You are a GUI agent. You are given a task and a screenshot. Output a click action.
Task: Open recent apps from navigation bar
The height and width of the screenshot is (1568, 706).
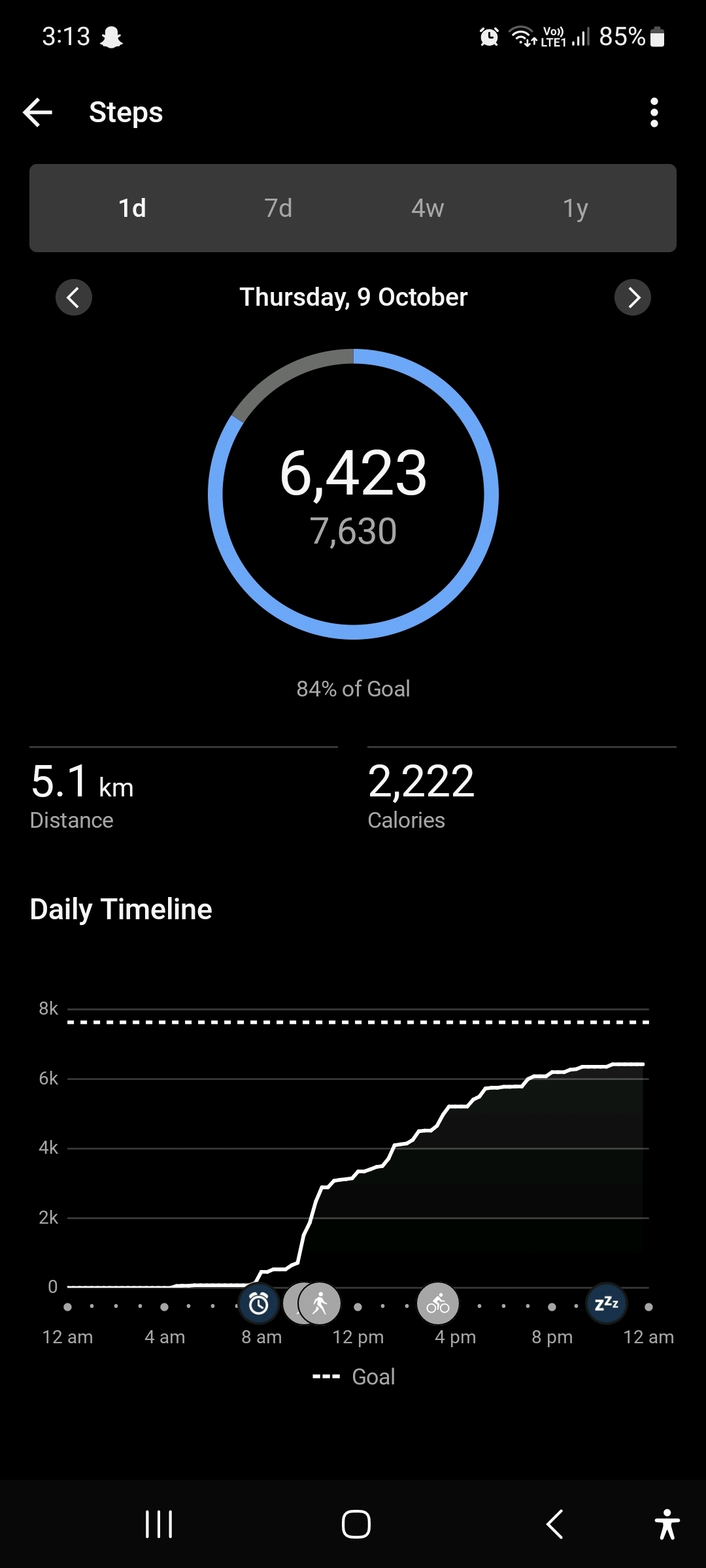click(x=159, y=1524)
